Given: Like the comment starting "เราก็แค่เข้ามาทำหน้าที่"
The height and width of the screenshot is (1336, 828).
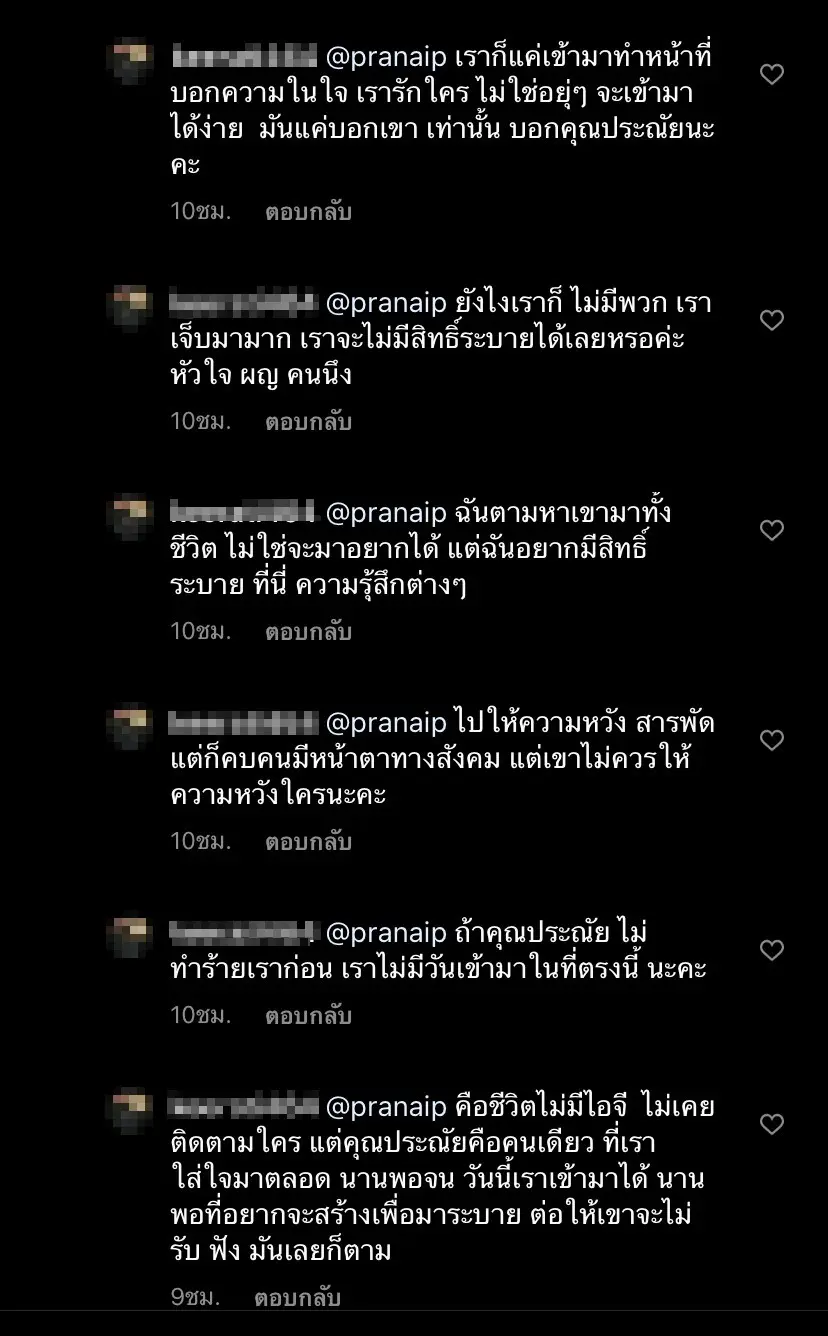Looking at the screenshot, I should pyautogui.click(x=772, y=74).
